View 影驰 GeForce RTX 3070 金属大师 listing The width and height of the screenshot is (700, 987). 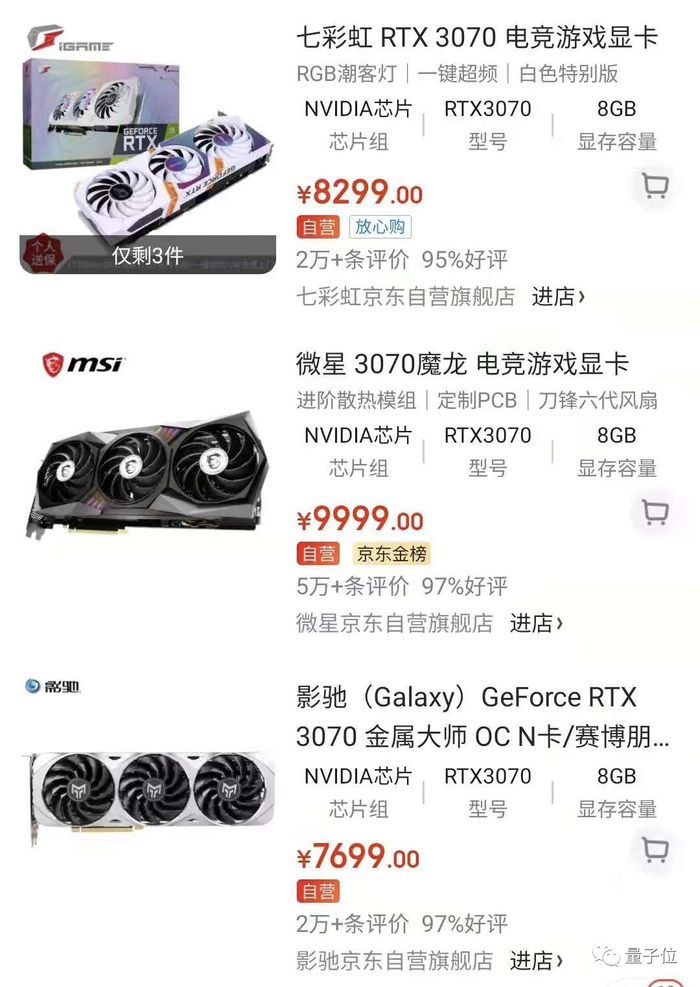pos(482,716)
